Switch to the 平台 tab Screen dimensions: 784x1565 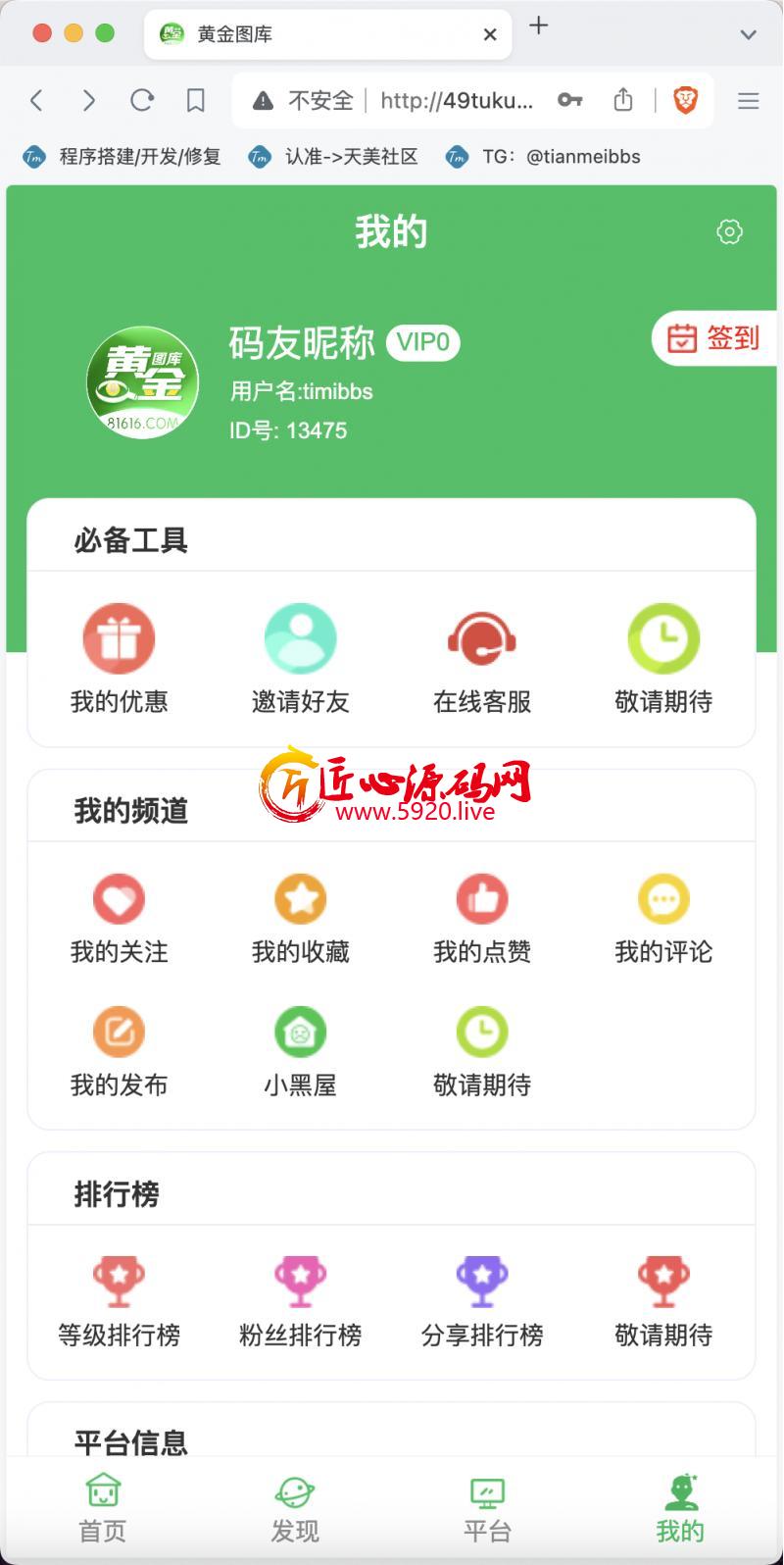(x=487, y=1509)
